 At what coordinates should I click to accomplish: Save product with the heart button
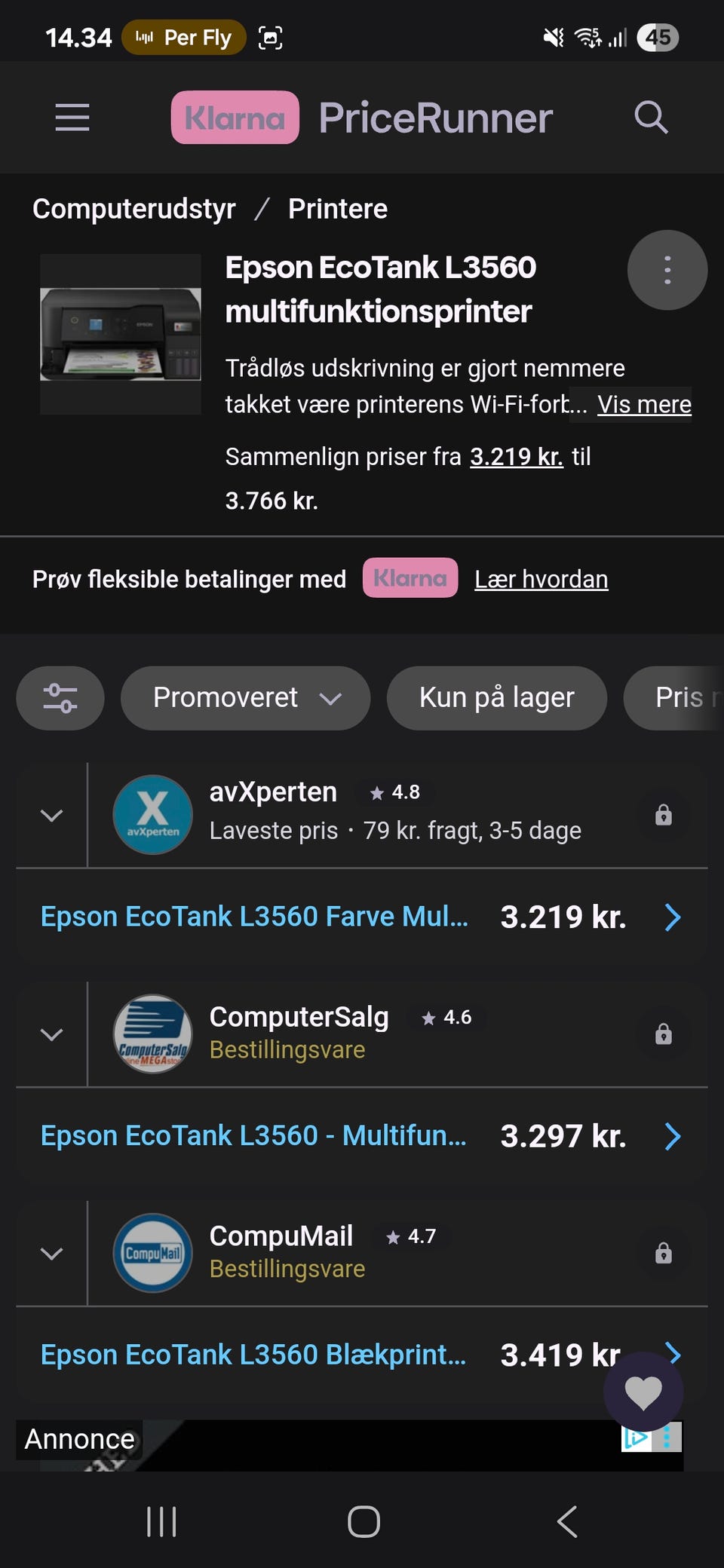(643, 1392)
